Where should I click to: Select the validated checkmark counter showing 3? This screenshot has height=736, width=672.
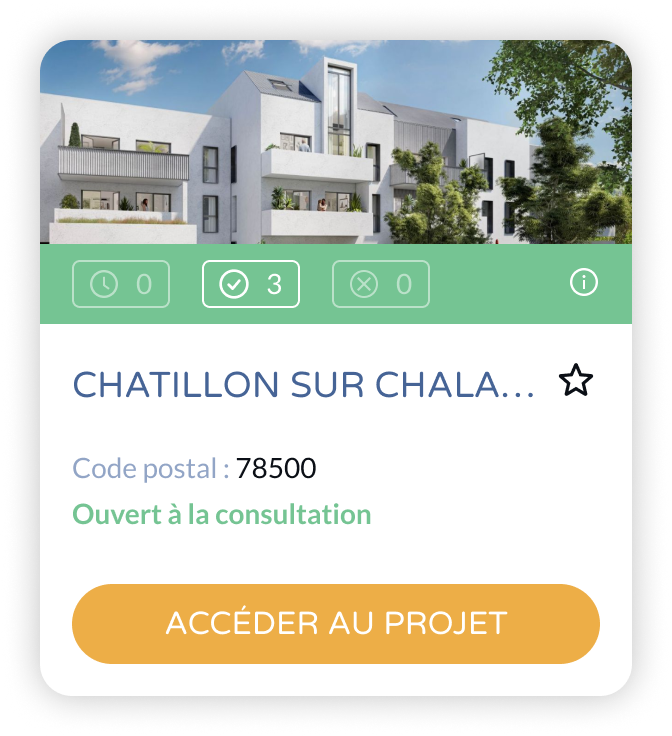251,284
